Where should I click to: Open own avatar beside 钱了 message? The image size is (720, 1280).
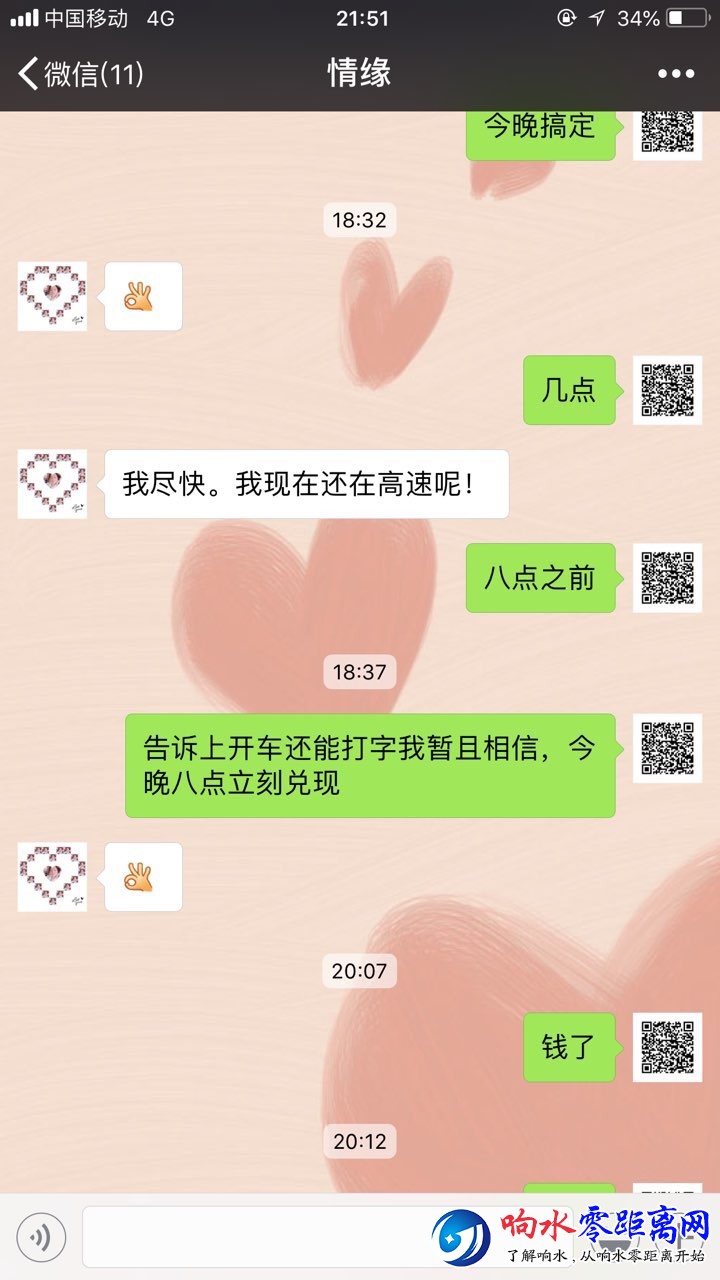(x=667, y=1047)
